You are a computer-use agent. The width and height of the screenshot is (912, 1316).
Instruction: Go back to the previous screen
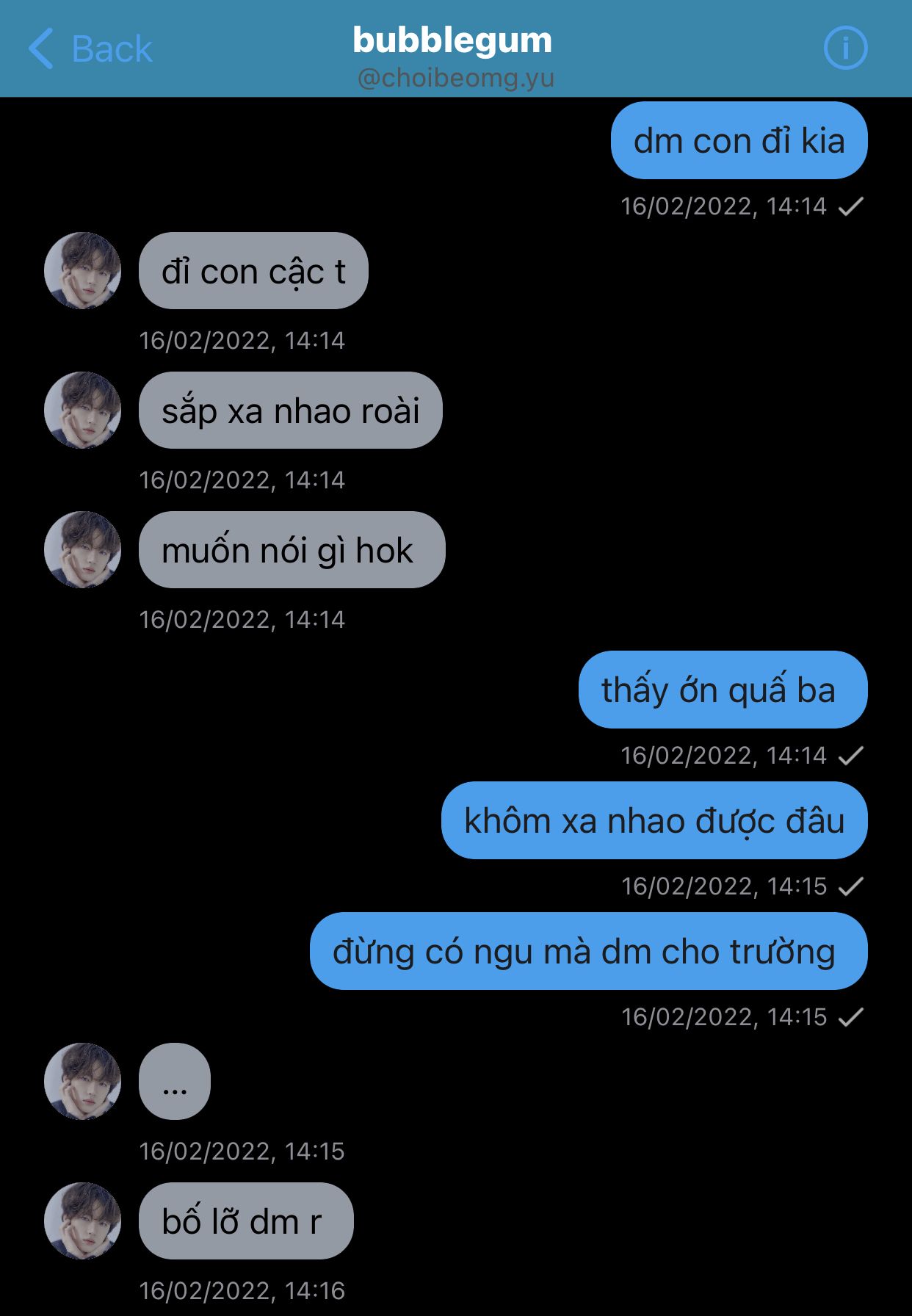tap(90, 49)
